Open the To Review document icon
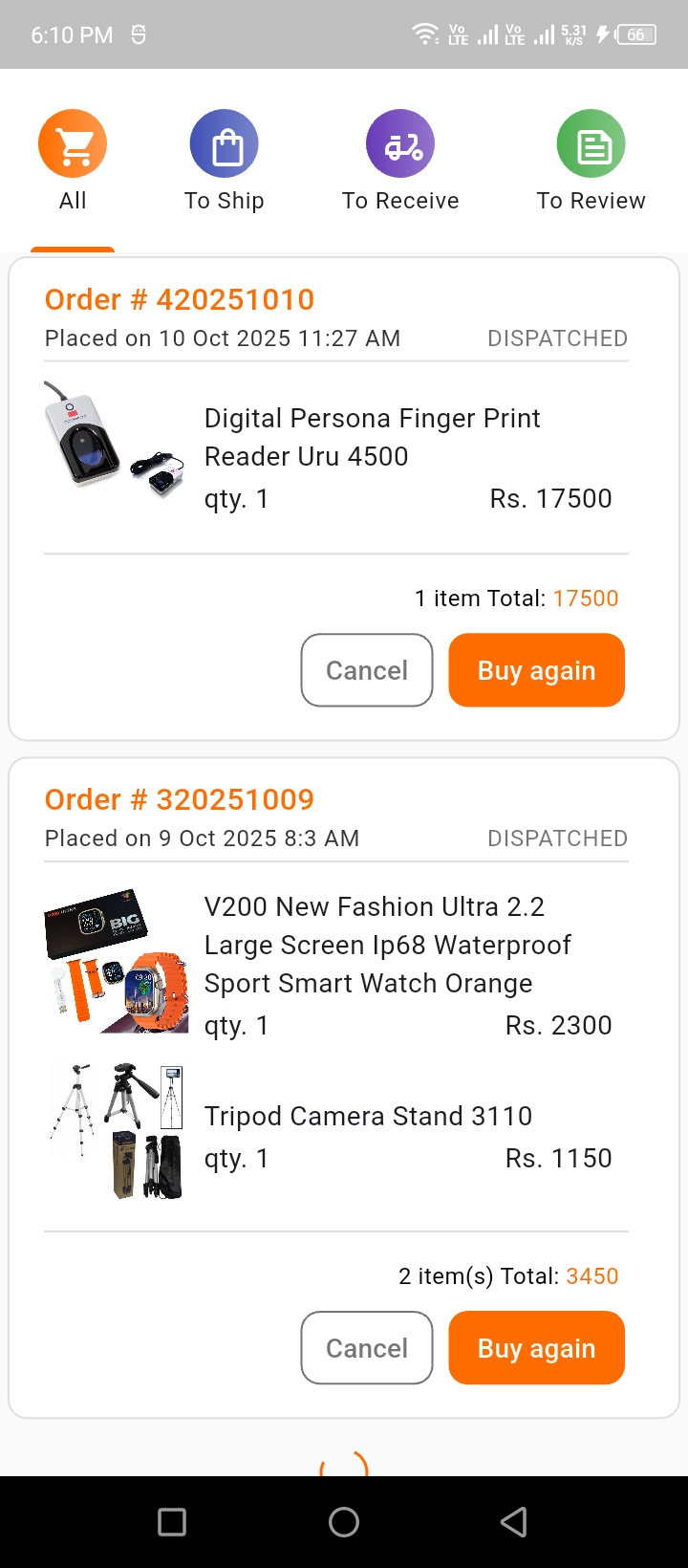Viewport: 688px width, 1568px height. point(591,142)
